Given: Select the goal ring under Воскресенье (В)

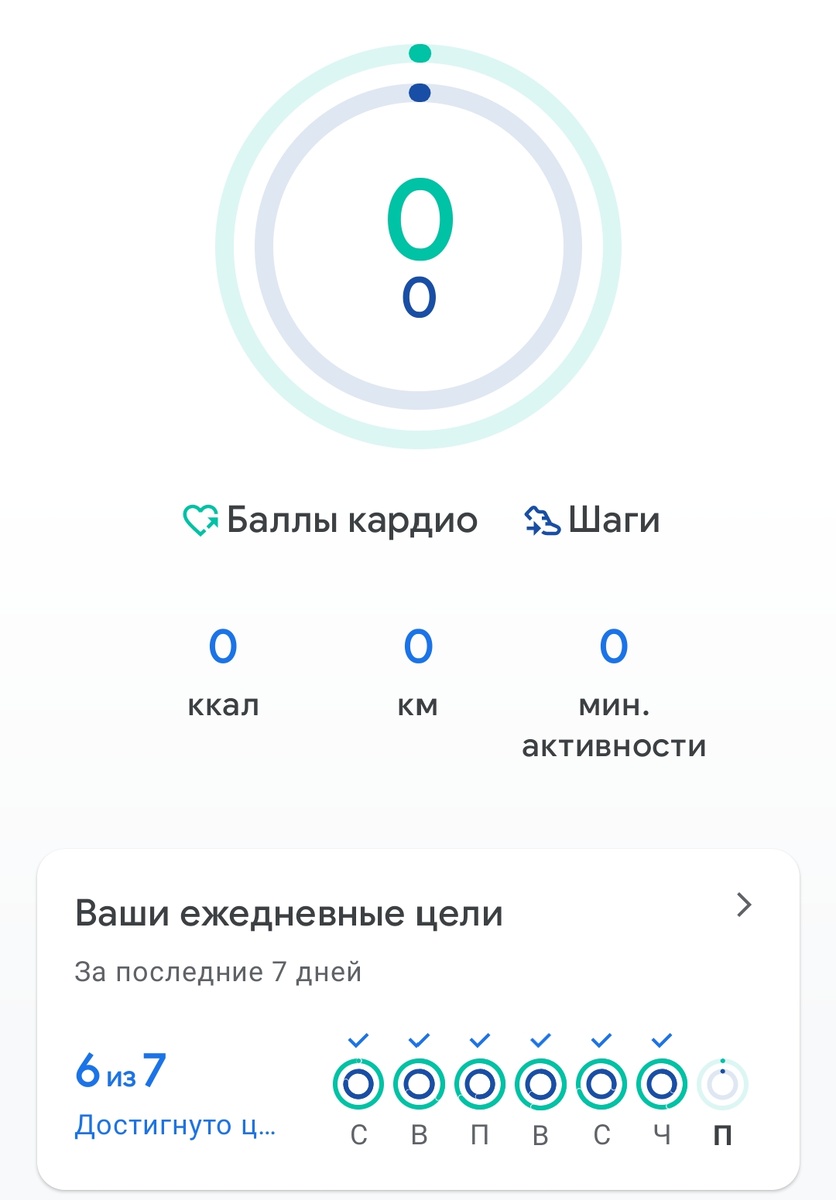Looking at the screenshot, I should [420, 1082].
